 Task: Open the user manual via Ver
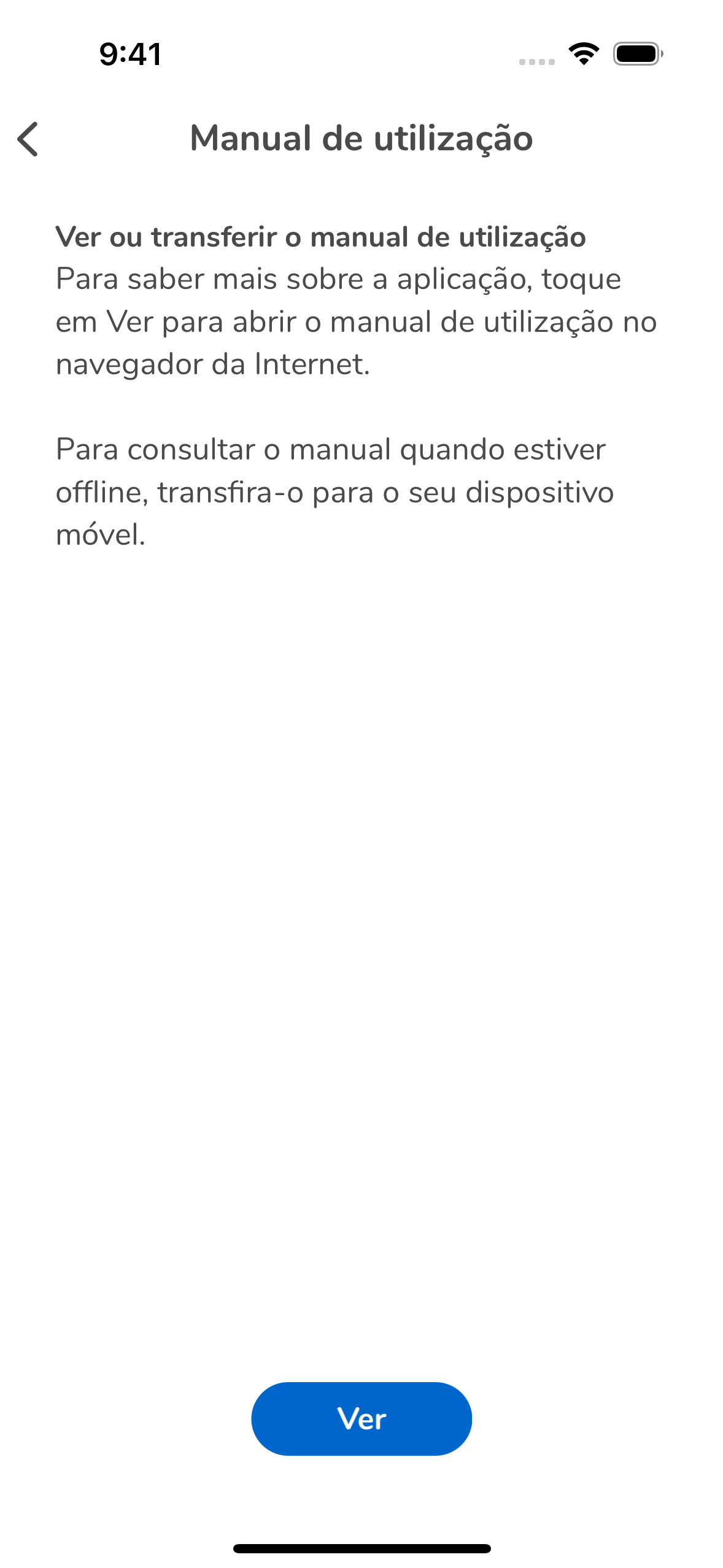click(361, 1418)
